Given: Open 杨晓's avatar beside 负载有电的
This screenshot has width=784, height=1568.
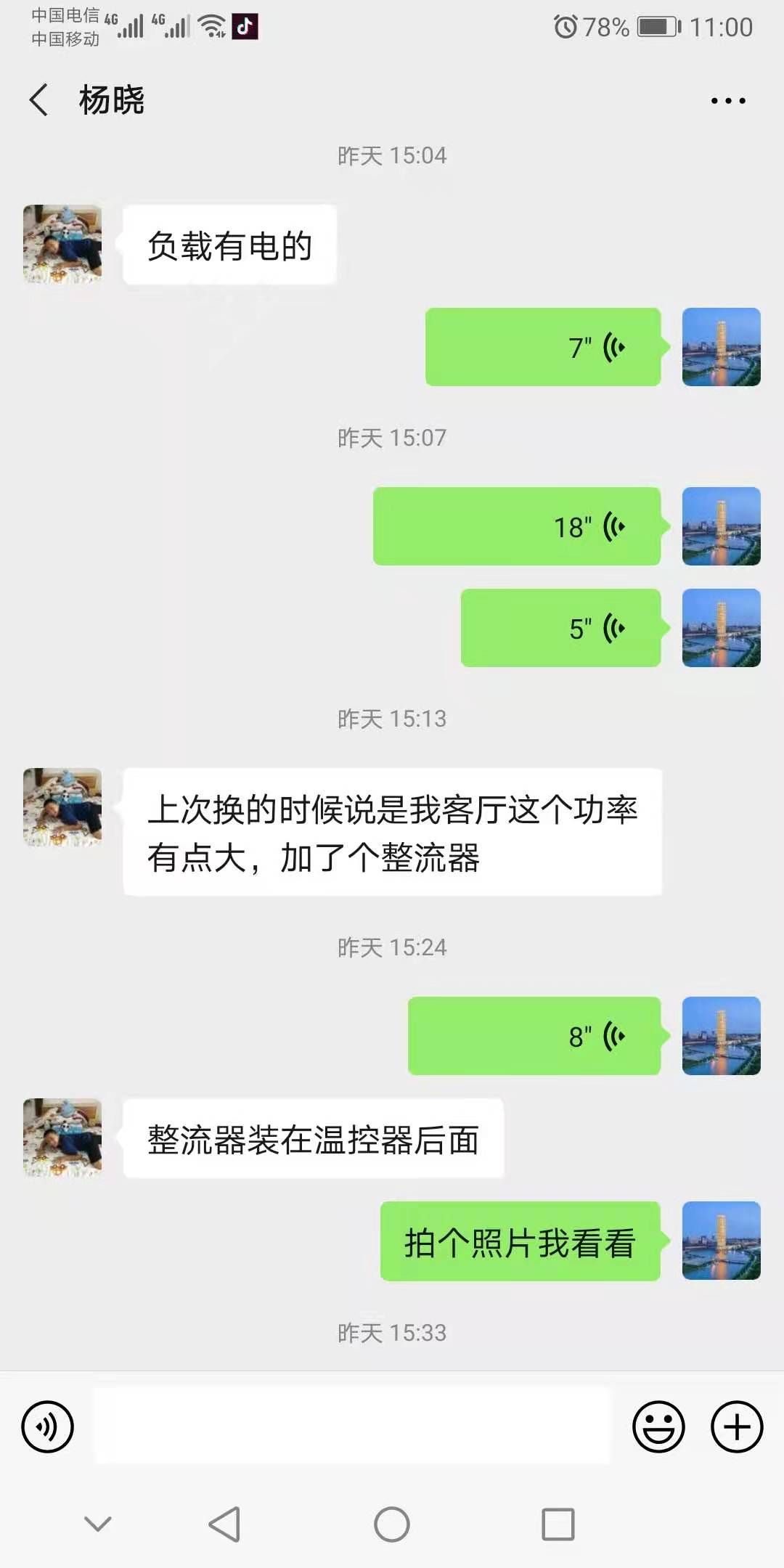Looking at the screenshot, I should (62, 244).
